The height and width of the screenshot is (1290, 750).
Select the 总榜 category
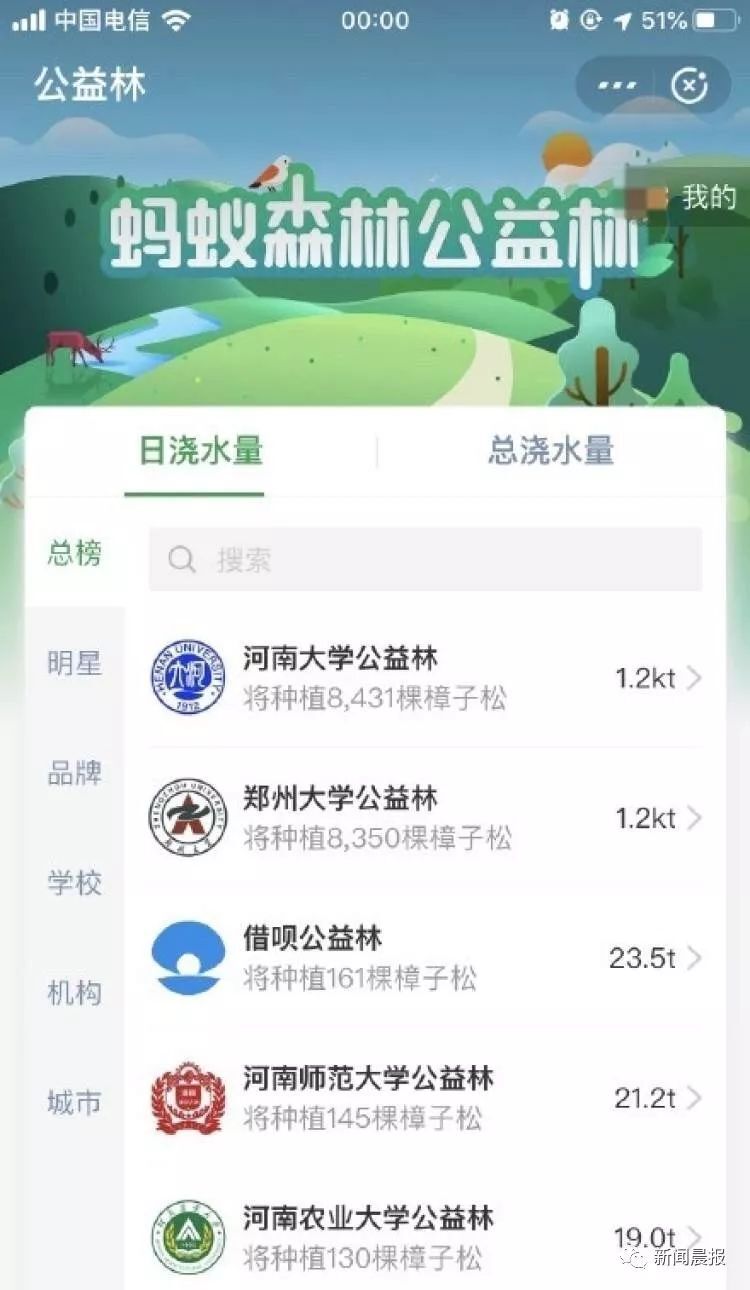[75, 553]
